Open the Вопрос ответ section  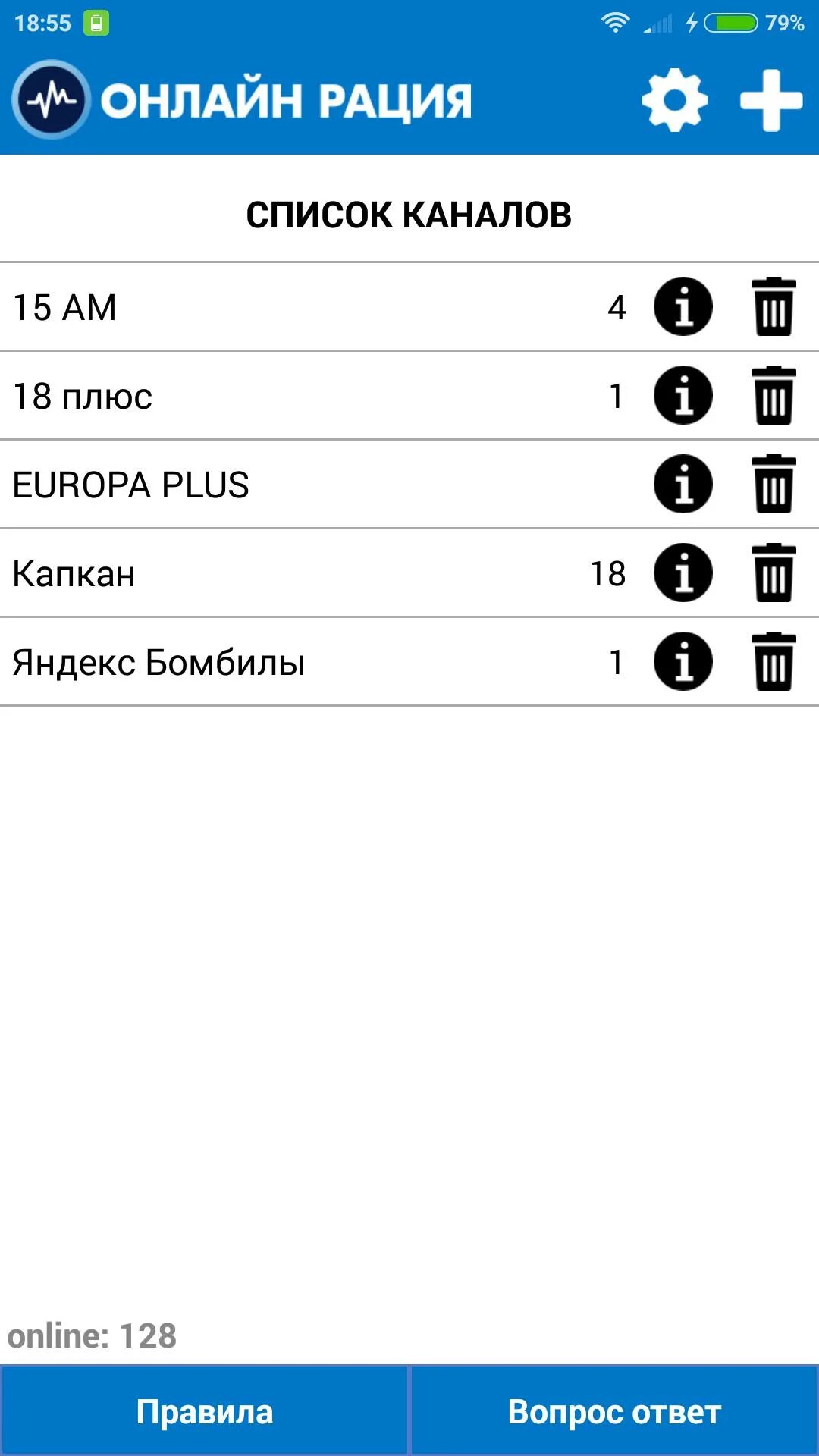614,1411
